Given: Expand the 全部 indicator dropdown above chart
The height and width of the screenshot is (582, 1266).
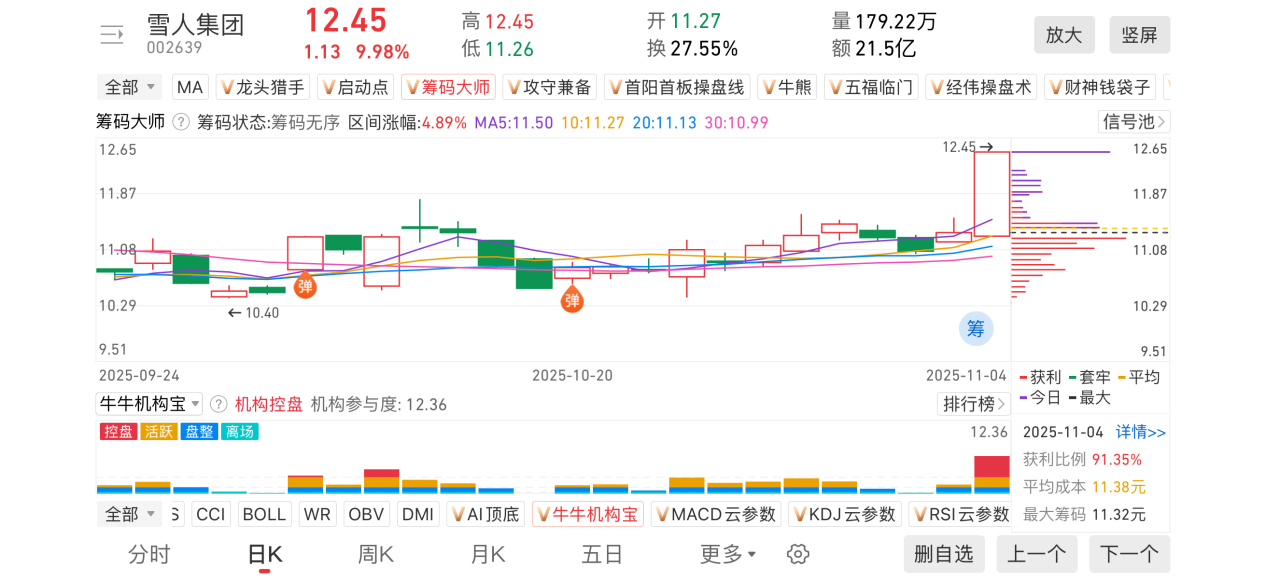Looking at the screenshot, I should tap(130, 88).
